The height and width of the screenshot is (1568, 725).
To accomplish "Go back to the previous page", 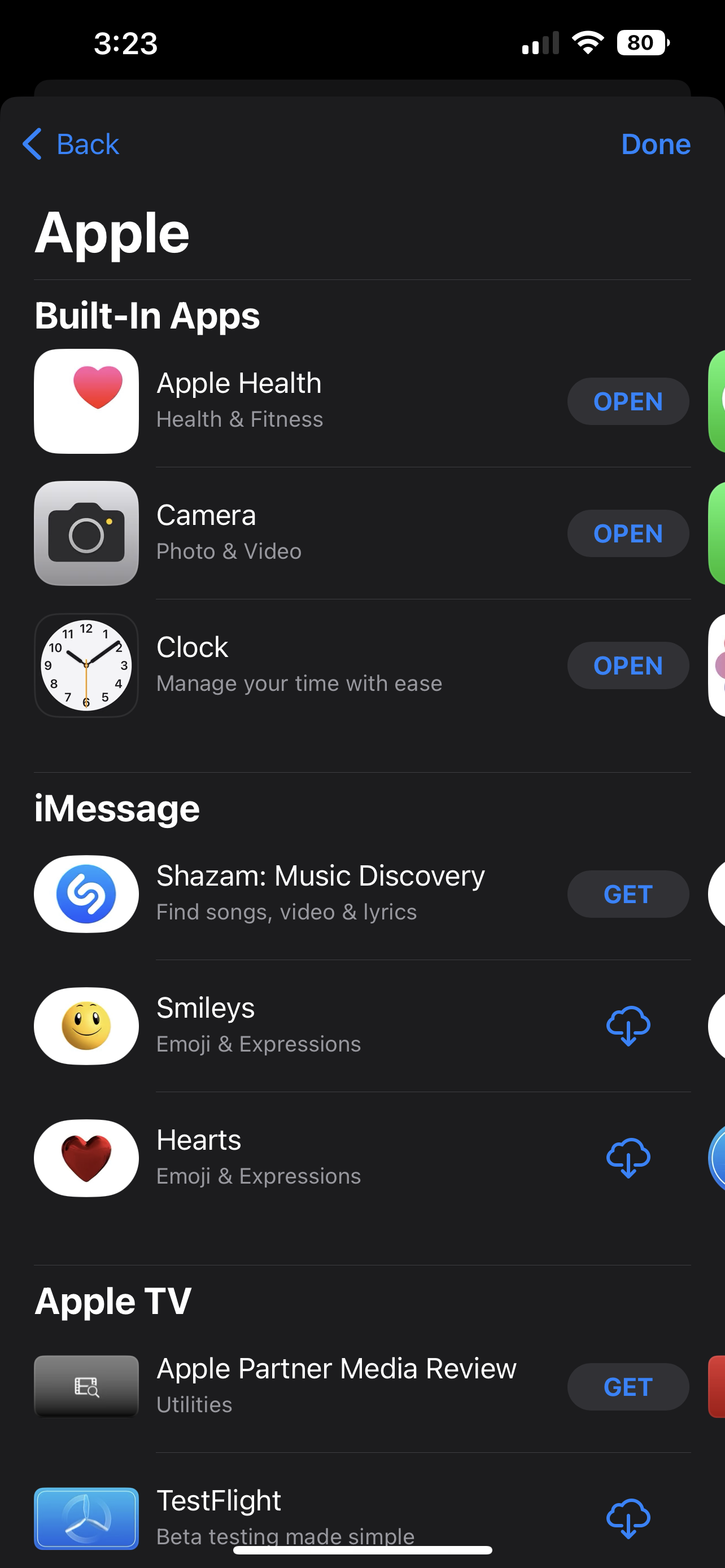I will click(71, 144).
